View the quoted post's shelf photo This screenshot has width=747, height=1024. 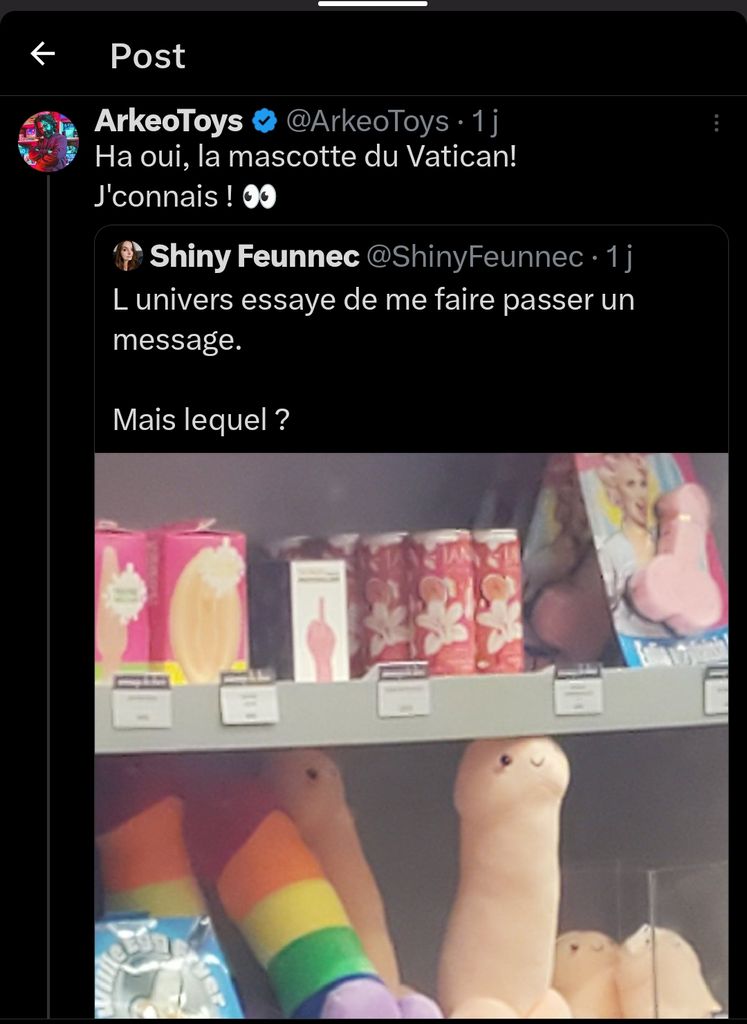pyautogui.click(x=411, y=735)
